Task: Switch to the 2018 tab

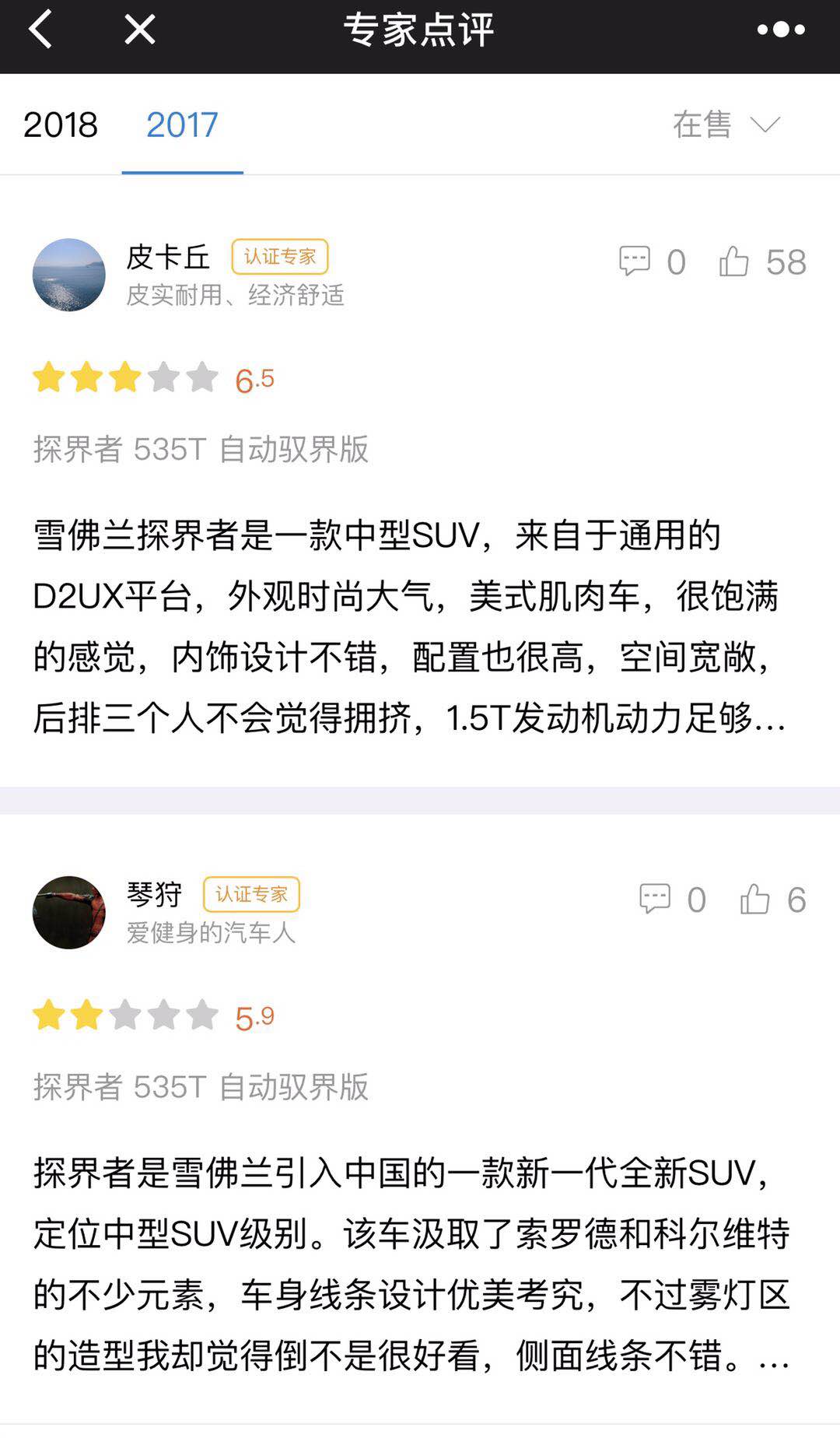Action: (61, 125)
